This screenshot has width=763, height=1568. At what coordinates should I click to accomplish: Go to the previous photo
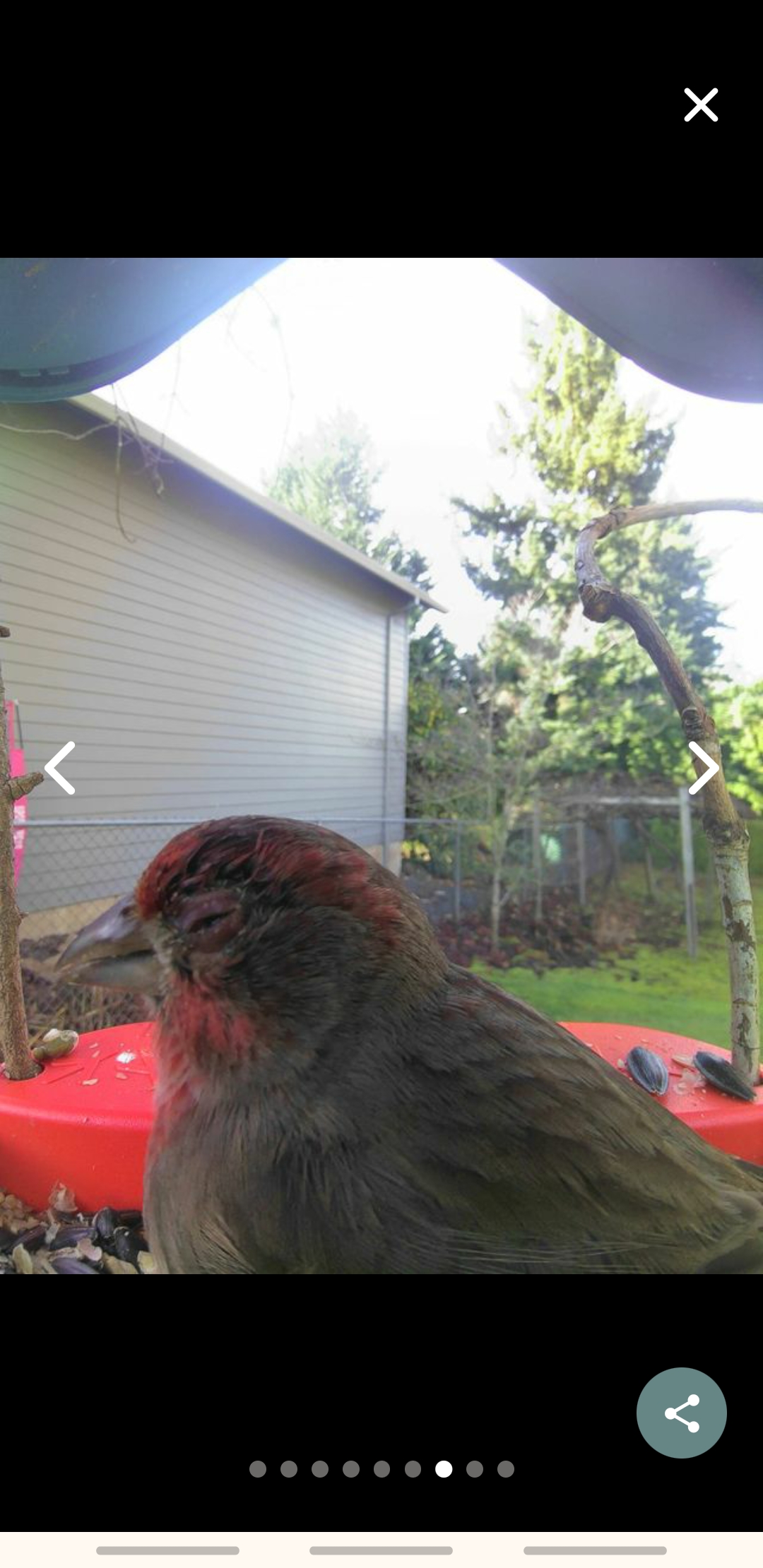click(x=60, y=768)
